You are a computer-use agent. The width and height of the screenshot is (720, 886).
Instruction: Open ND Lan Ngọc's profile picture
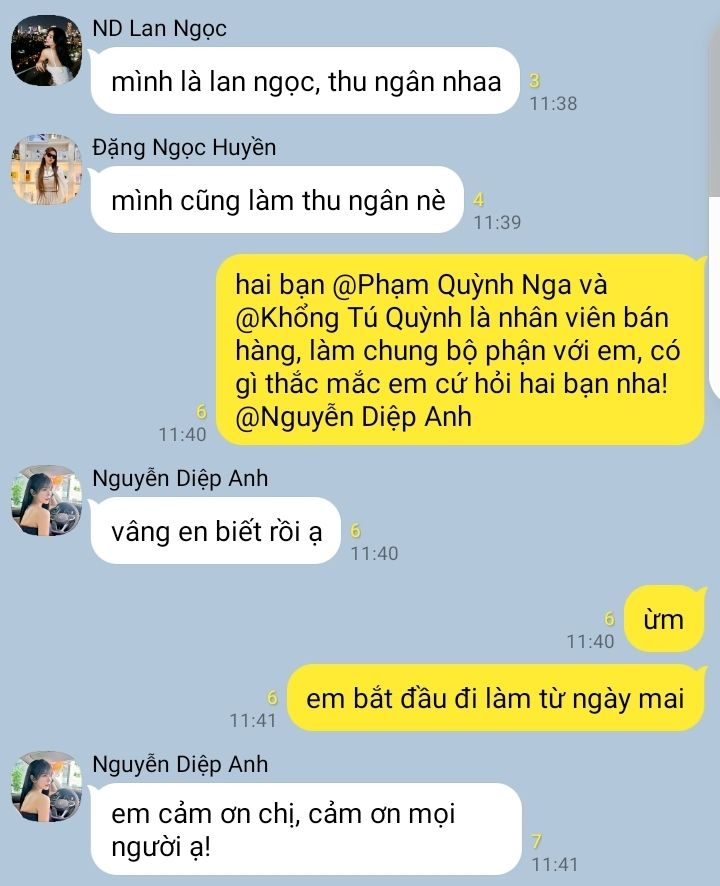click(x=46, y=50)
